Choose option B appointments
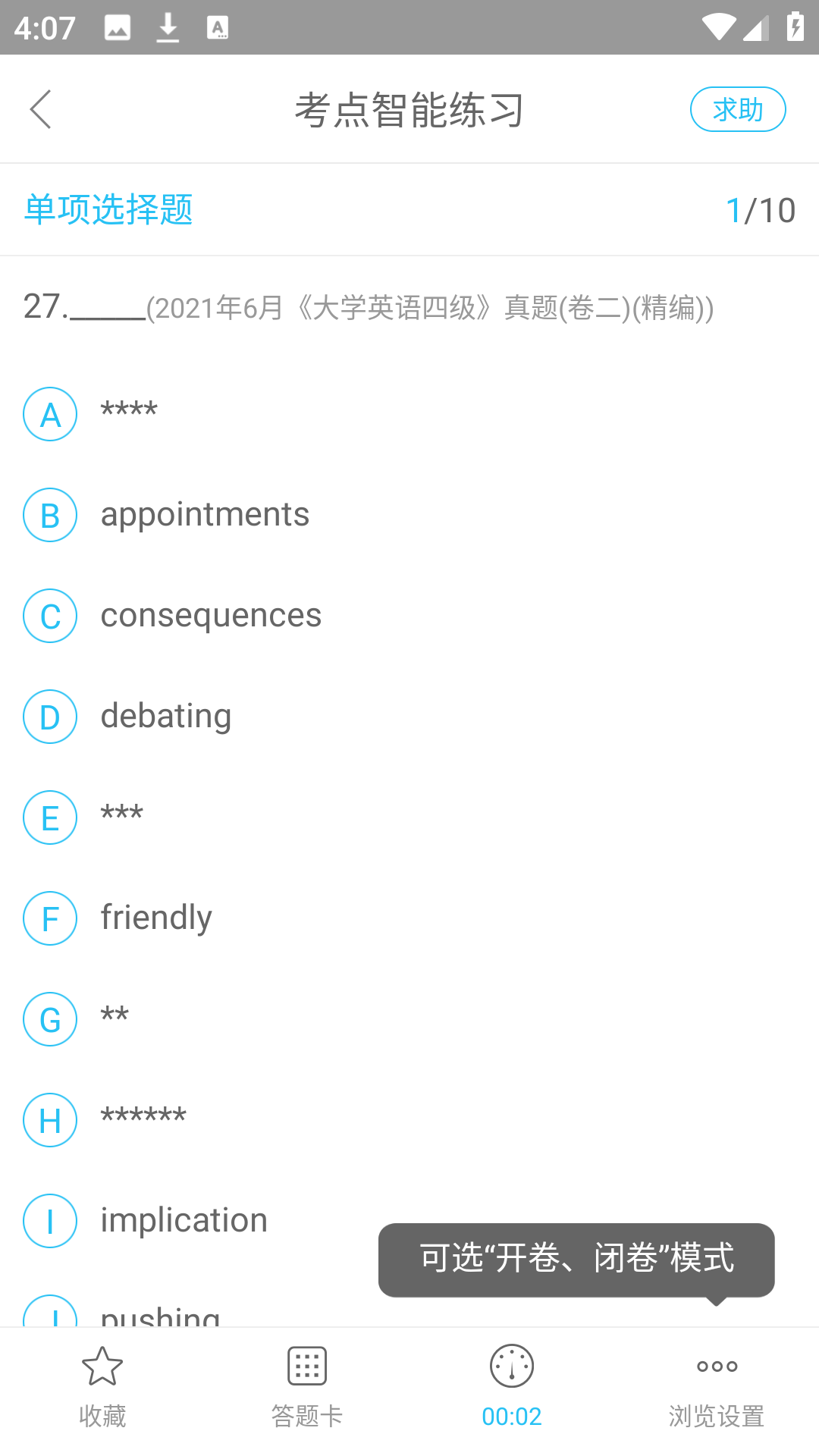This screenshot has height=1456, width=819. pyautogui.click(x=50, y=515)
